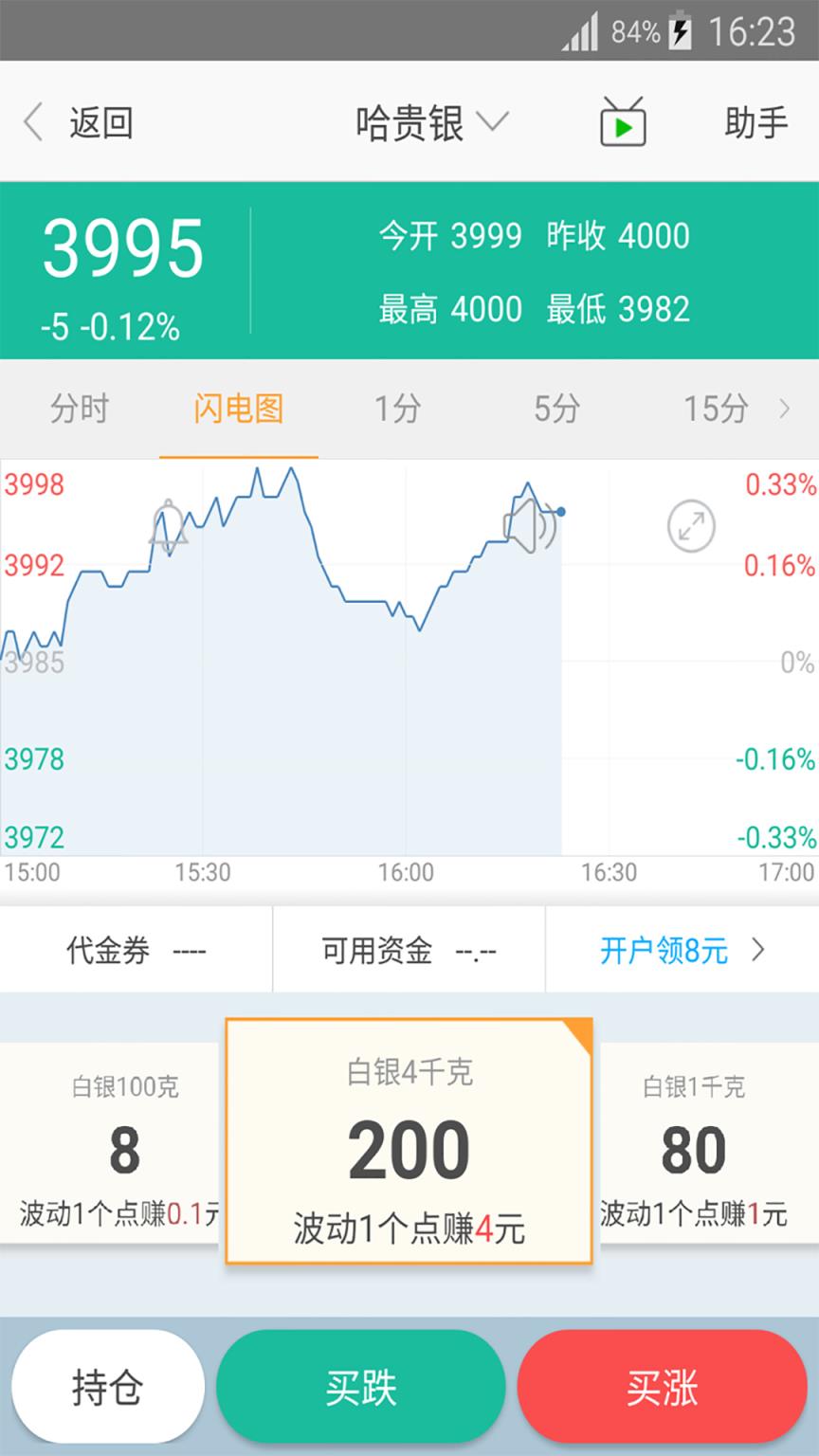819x1456 pixels.
Task: Open the 助手 assistant
Action: coord(754,122)
